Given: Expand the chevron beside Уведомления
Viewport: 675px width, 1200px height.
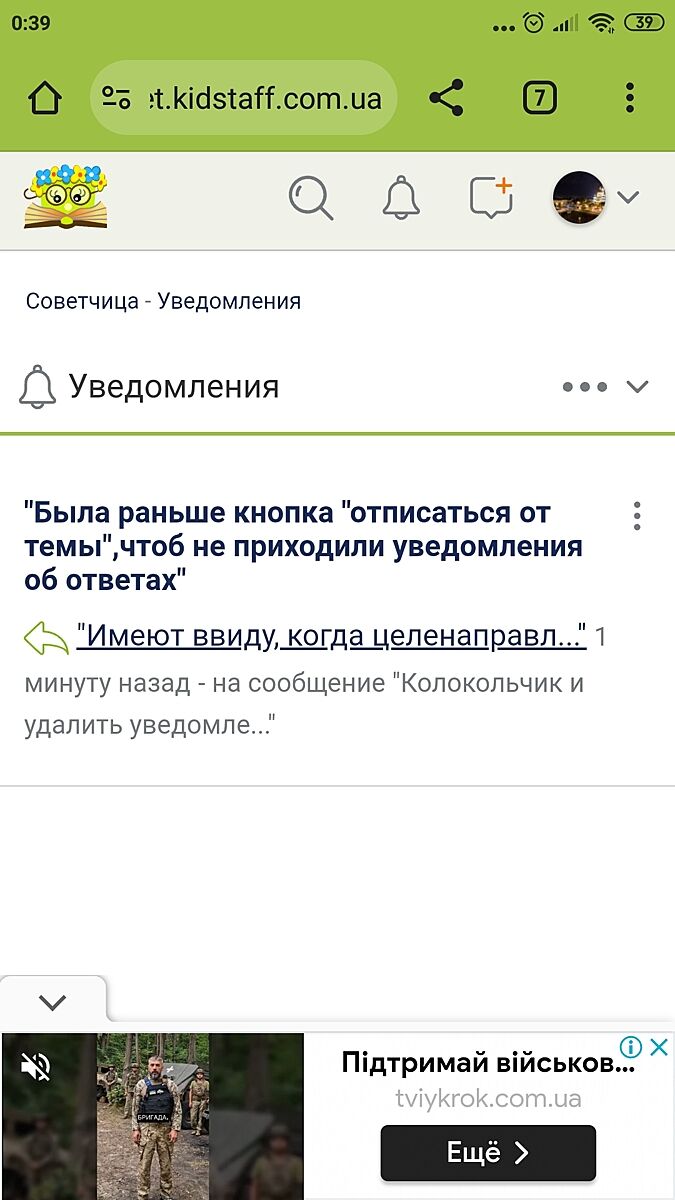Looking at the screenshot, I should [637, 387].
